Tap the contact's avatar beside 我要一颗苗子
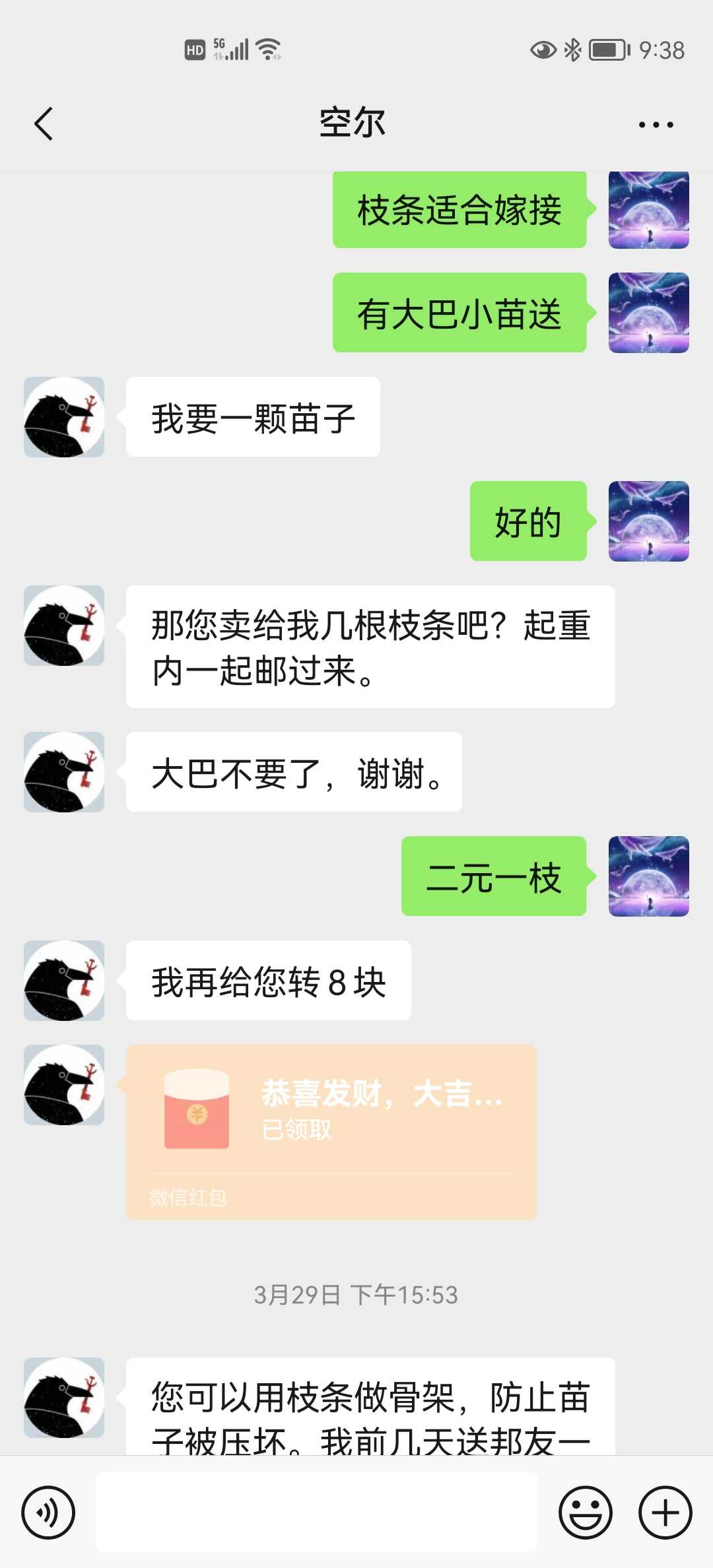Image resolution: width=713 pixels, height=1568 pixels. point(64,417)
